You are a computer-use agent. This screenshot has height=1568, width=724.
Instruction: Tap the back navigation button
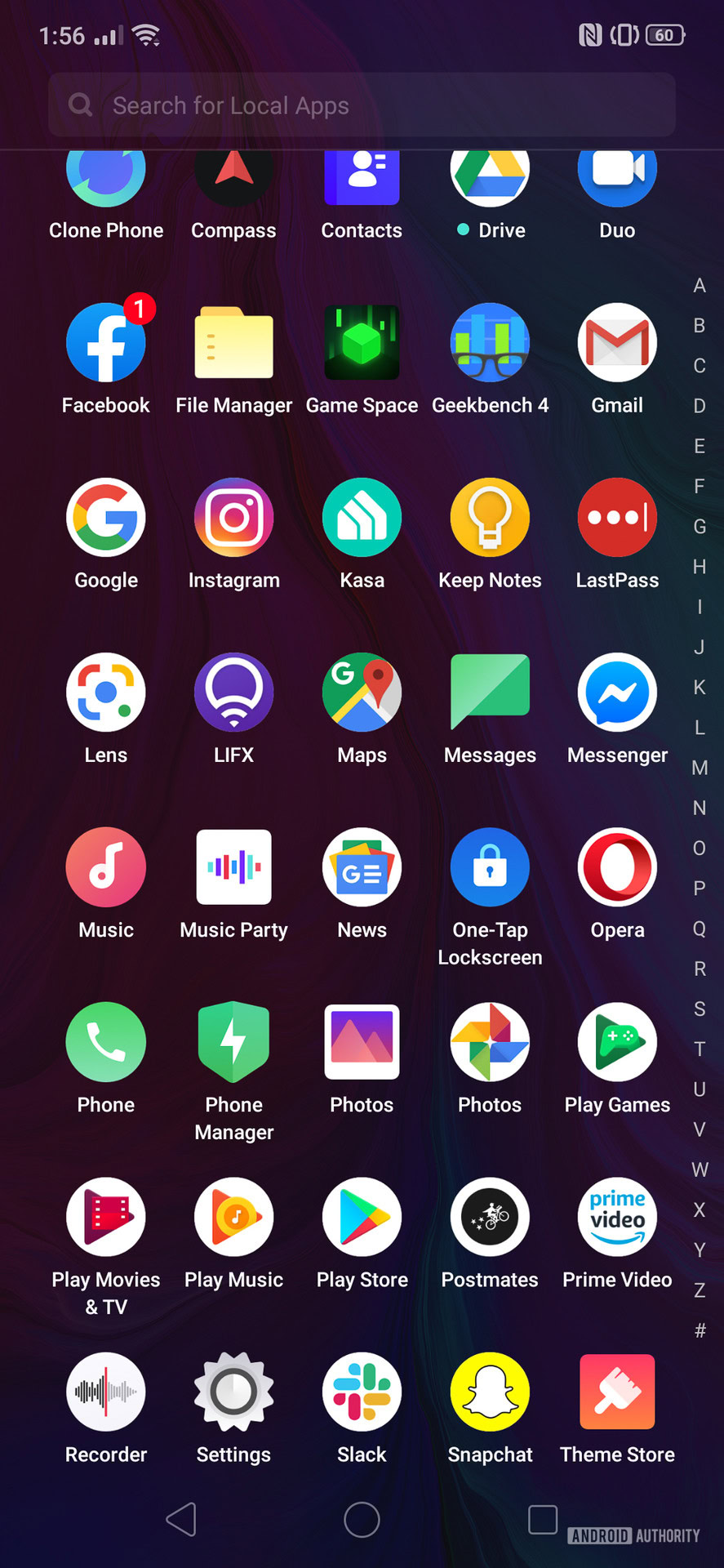pos(181,1520)
